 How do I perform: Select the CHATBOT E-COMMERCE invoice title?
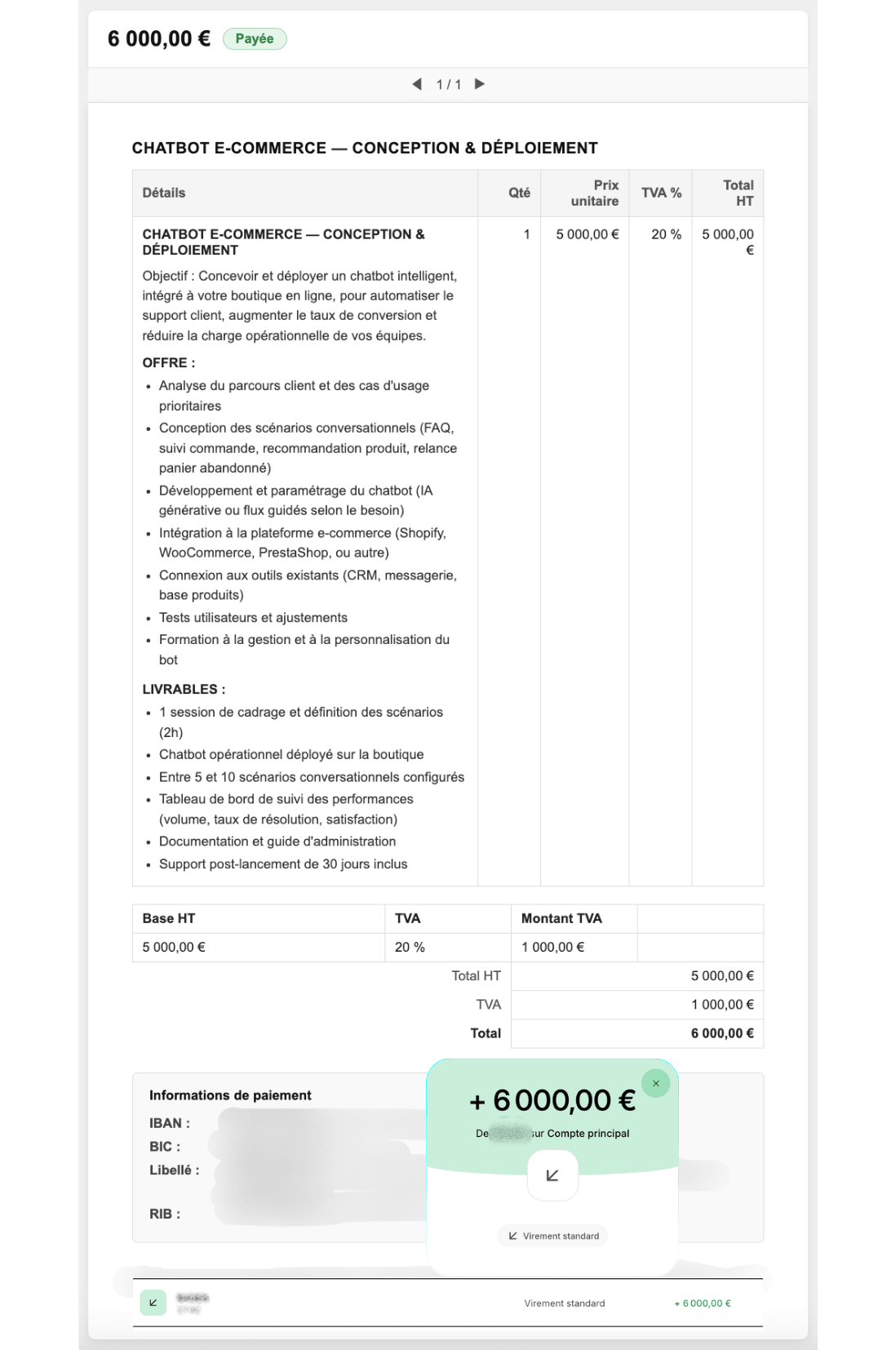coord(364,149)
